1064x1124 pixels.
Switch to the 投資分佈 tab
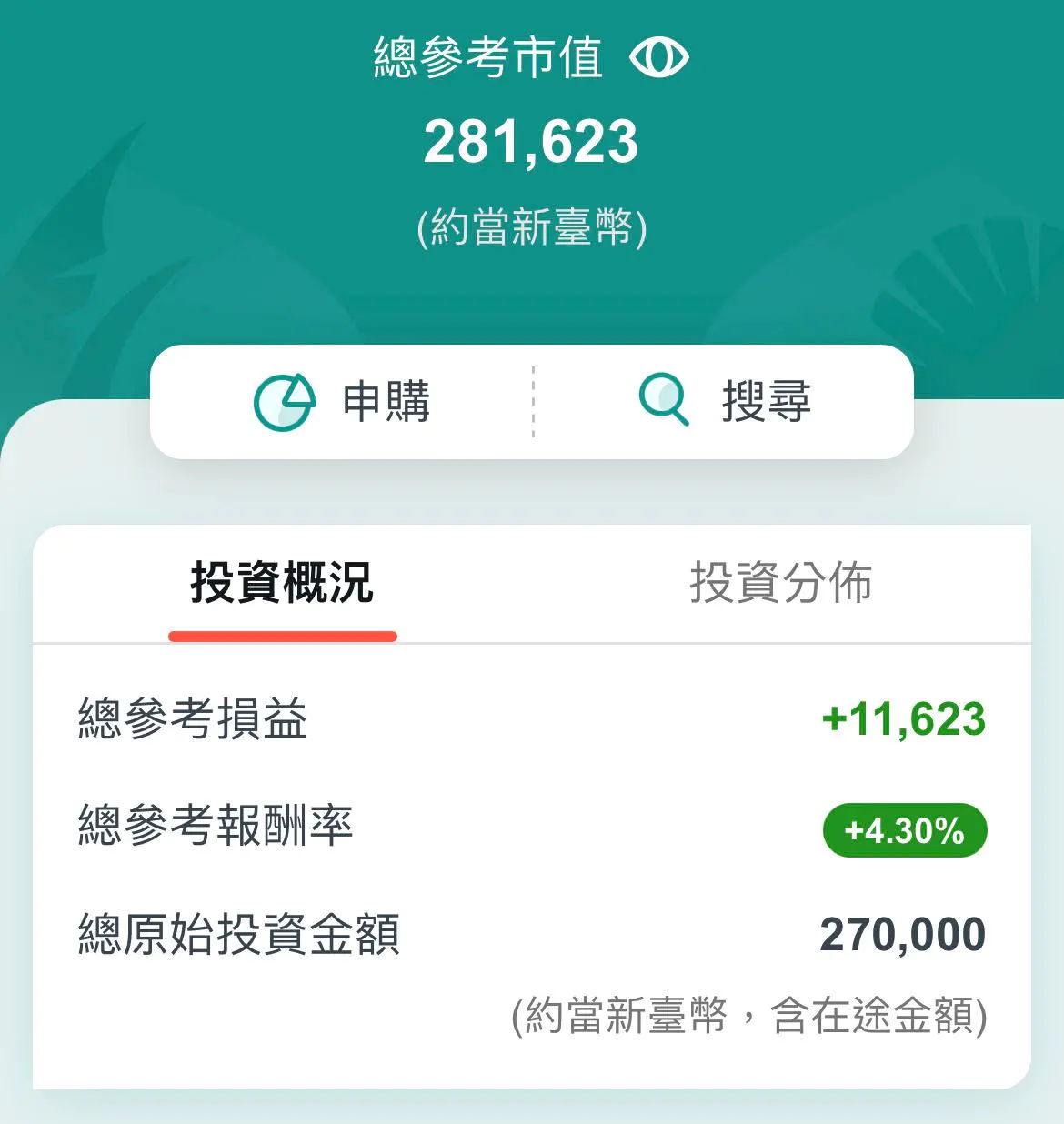(x=780, y=583)
